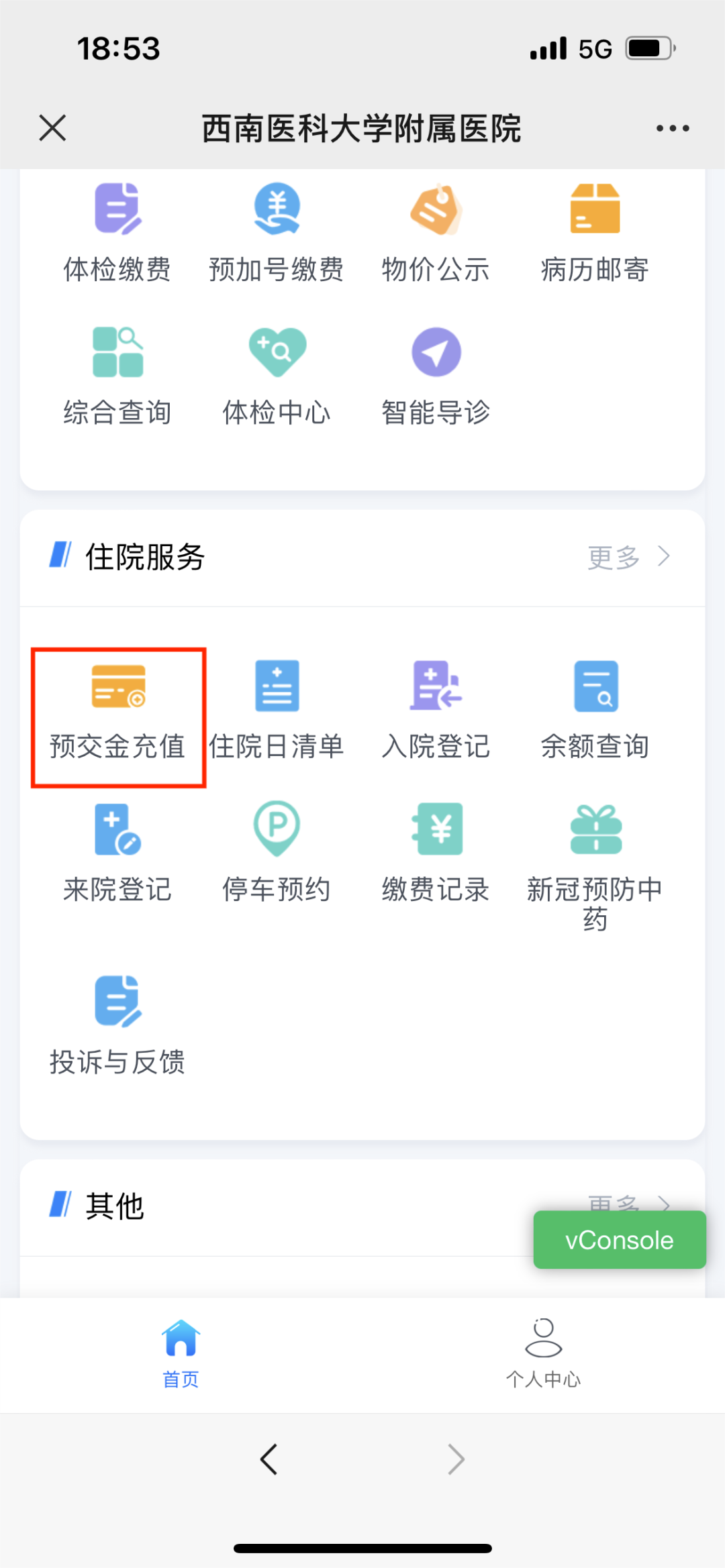The width and height of the screenshot is (725, 1568).
Task: Open the three-dot overflow menu
Action: pyautogui.click(x=672, y=127)
